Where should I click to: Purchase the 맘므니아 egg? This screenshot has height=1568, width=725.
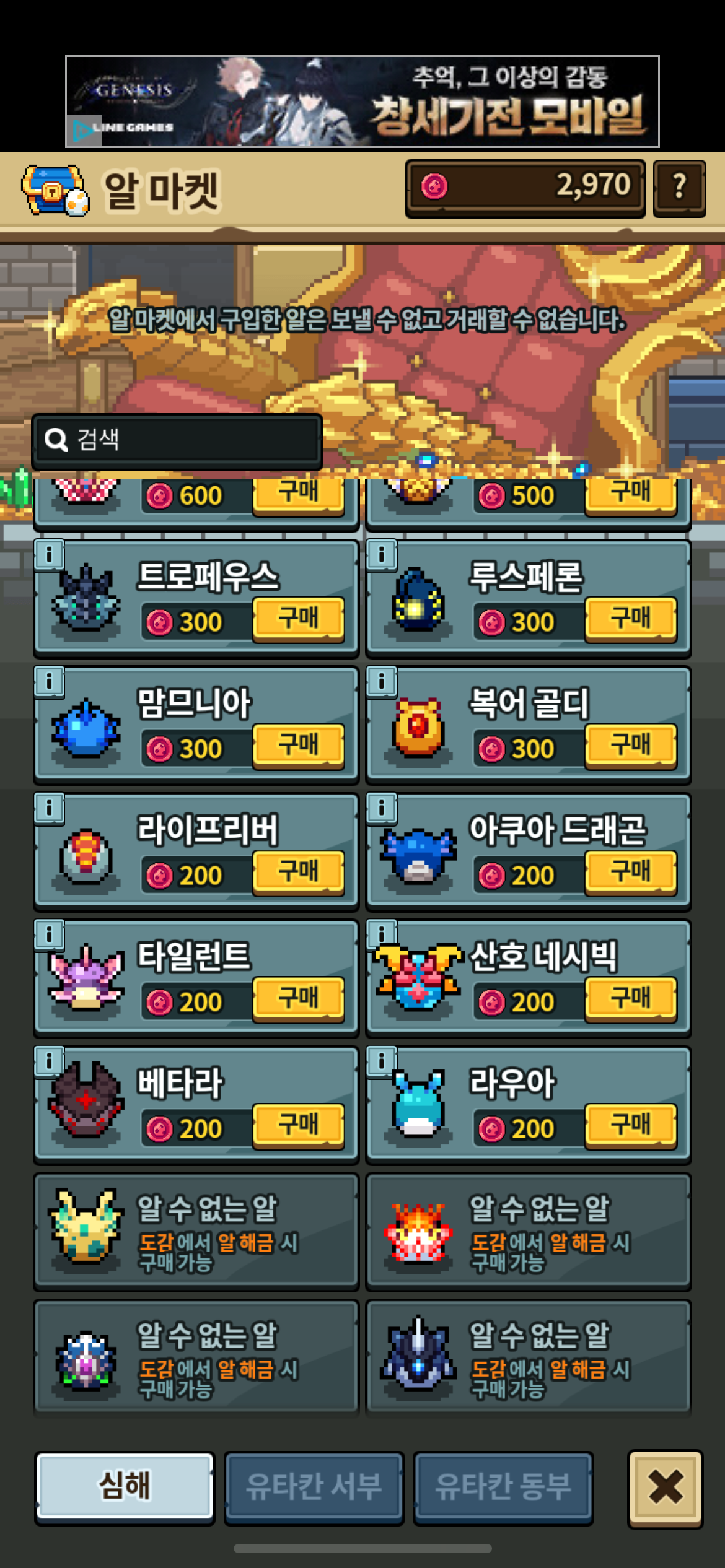tap(298, 746)
